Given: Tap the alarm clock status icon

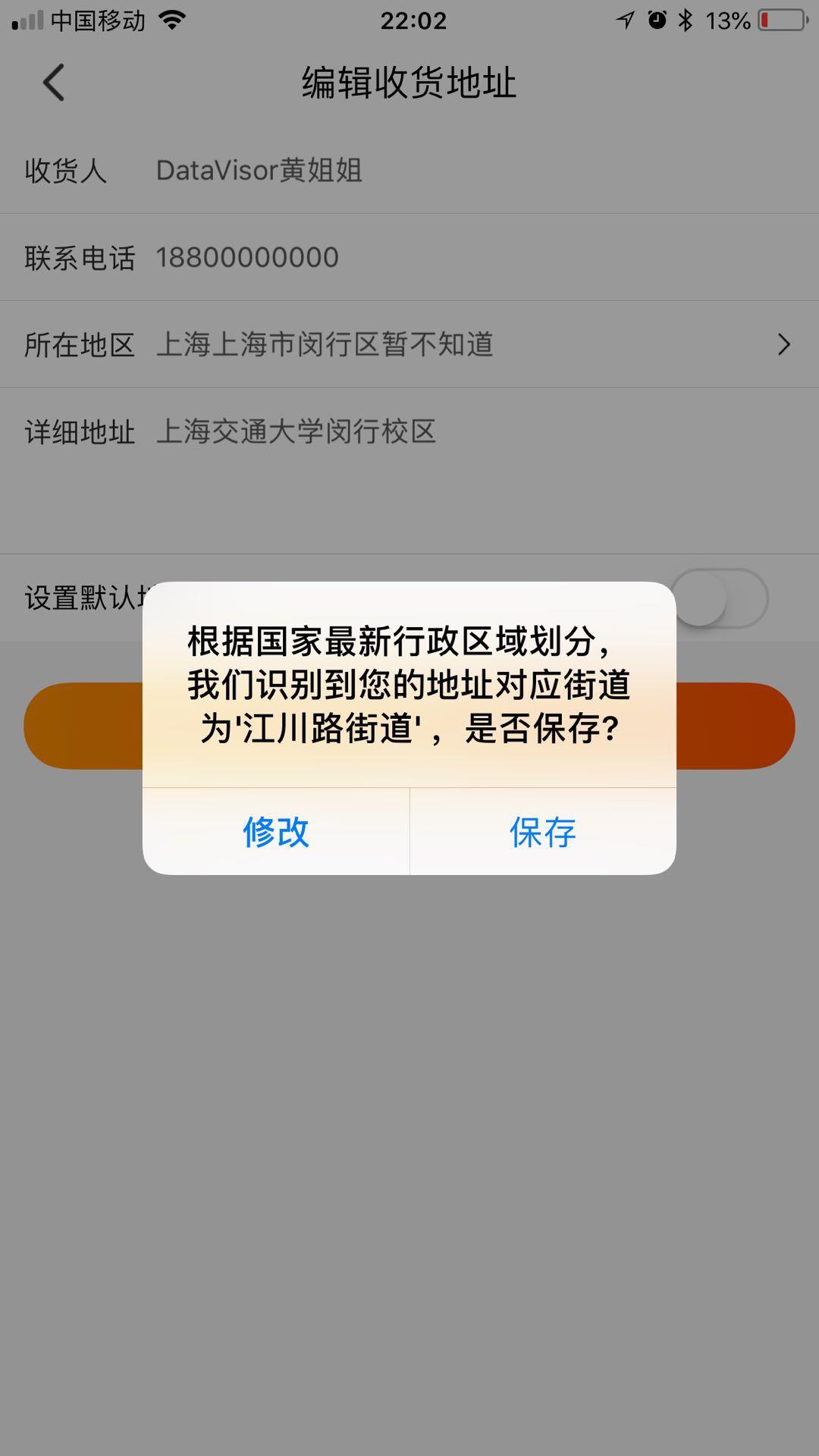Looking at the screenshot, I should [656, 20].
